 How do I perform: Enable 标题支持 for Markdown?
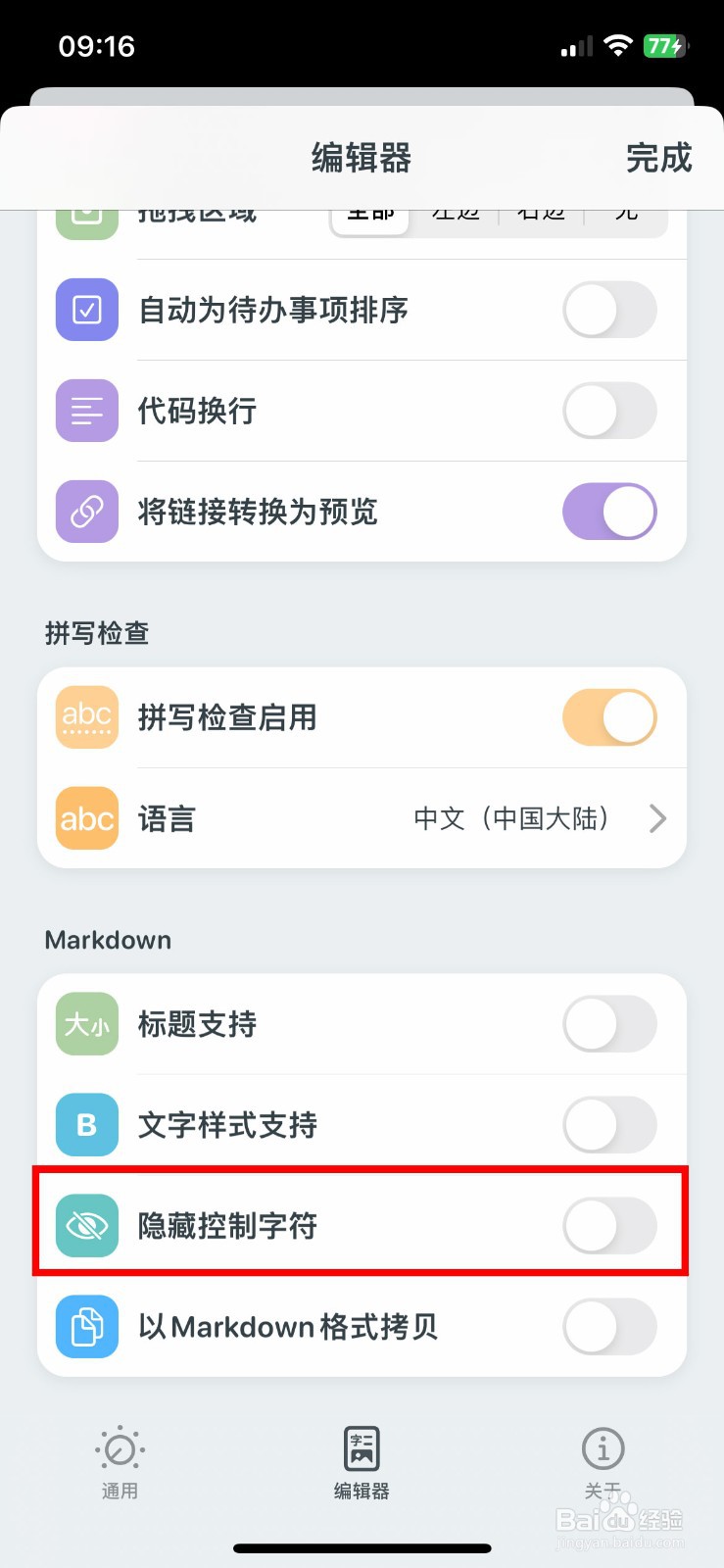click(609, 1024)
